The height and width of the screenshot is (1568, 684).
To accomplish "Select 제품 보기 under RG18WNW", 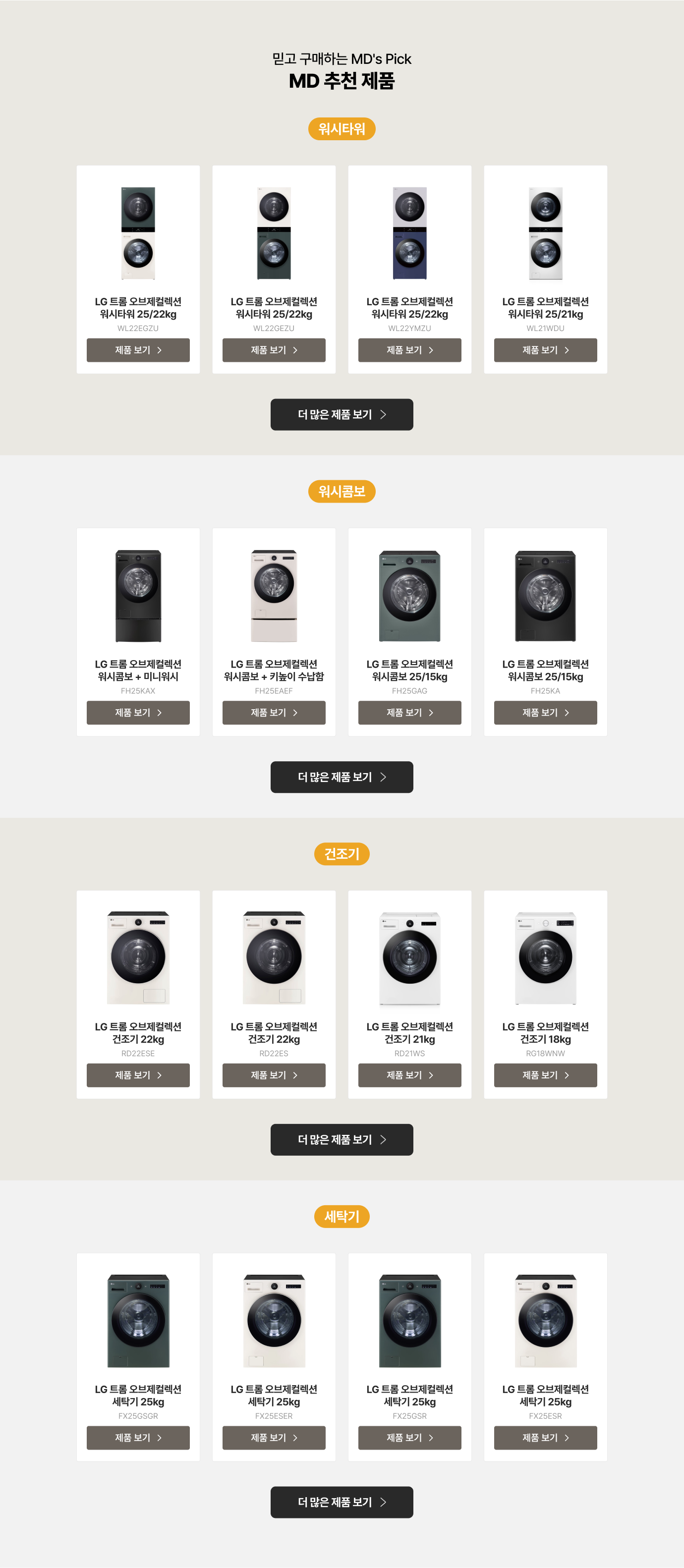I will 545,1075.
